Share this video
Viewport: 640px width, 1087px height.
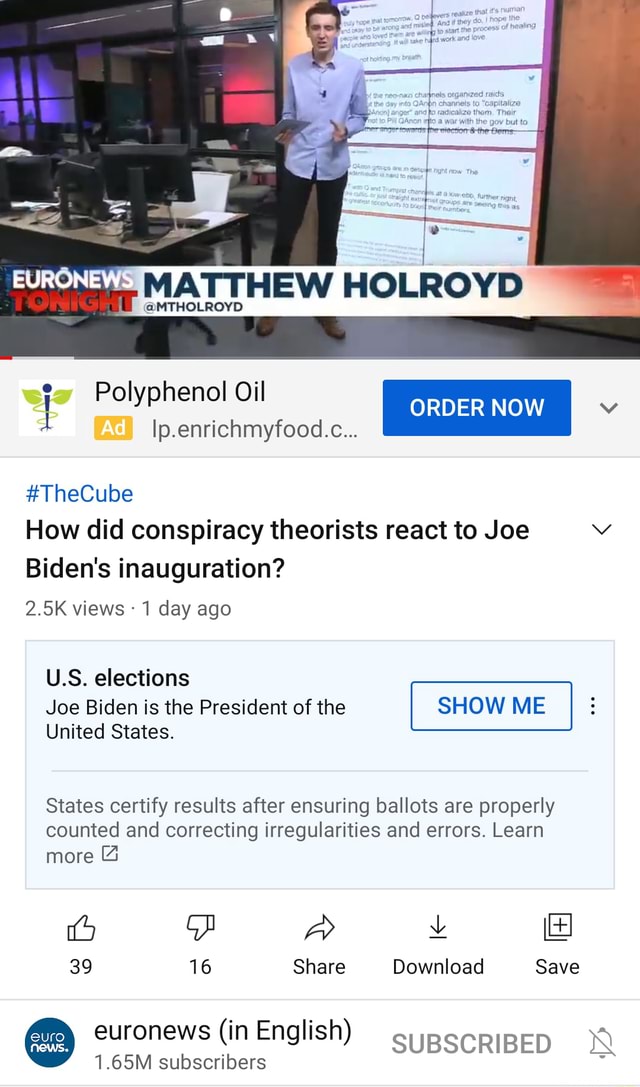pyautogui.click(x=319, y=929)
